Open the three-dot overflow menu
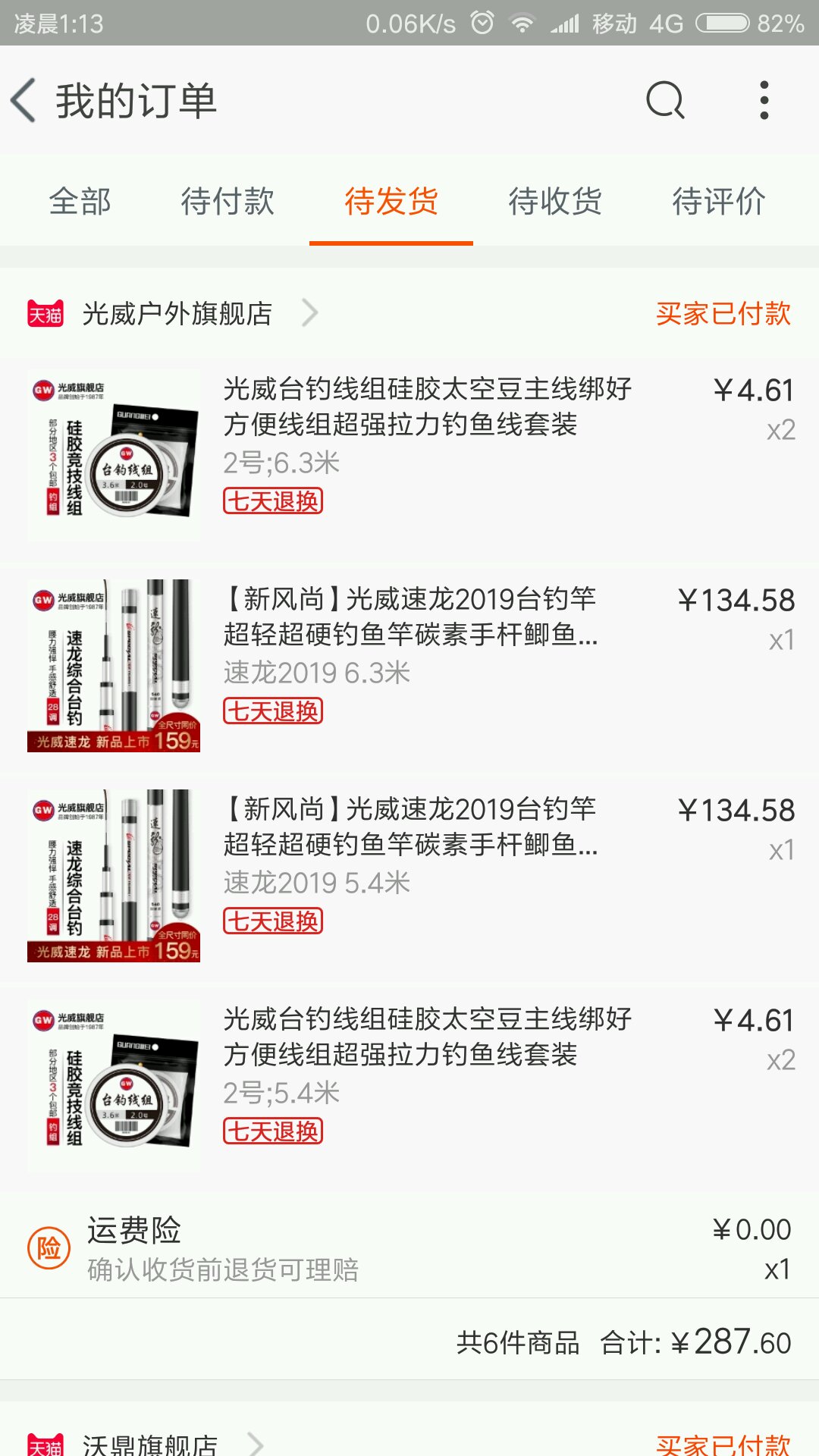819x1456 pixels. click(x=764, y=101)
